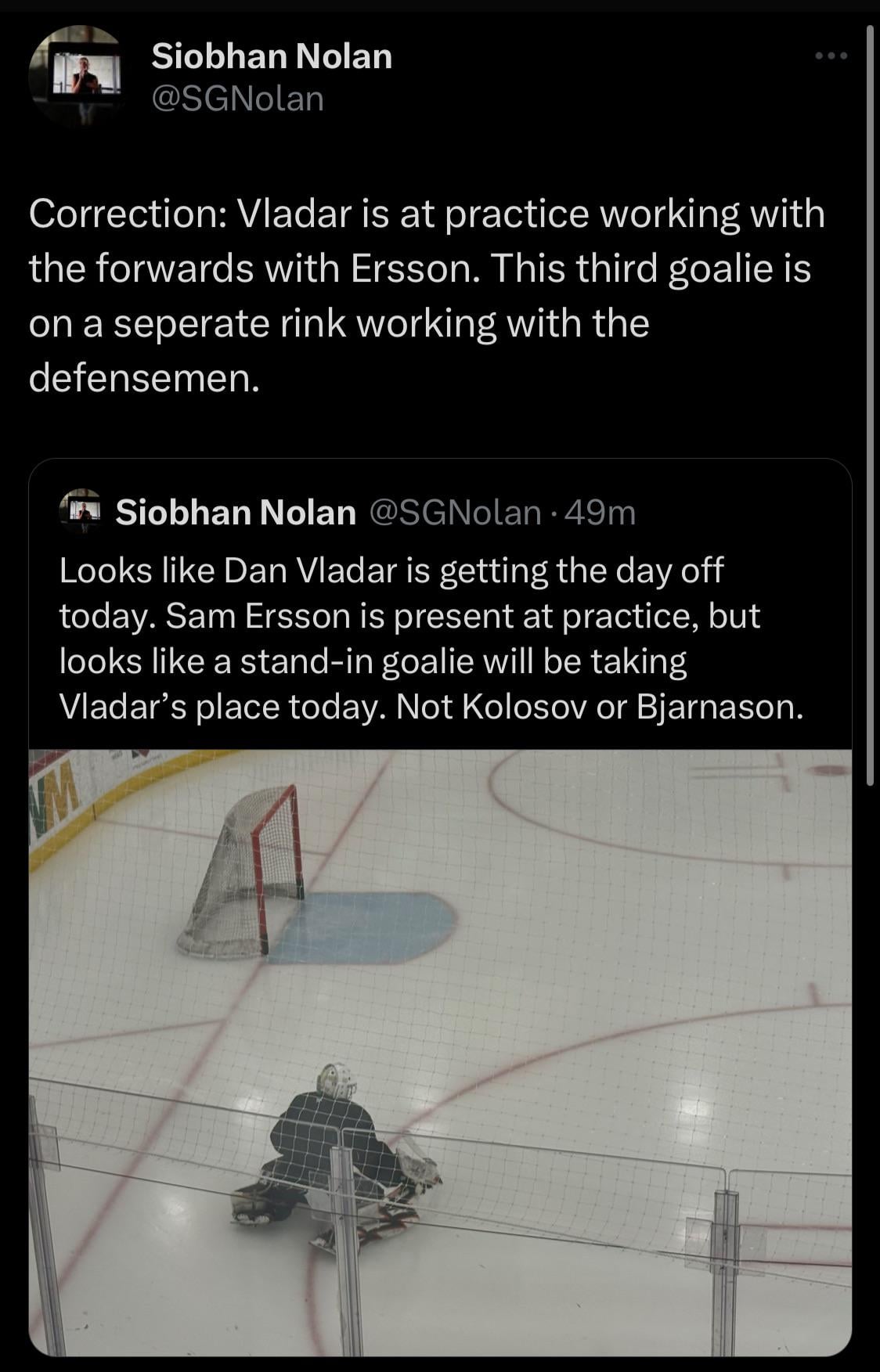Screen dimensions: 880x1372
Task: Open the tweet's three-dot overflow menu
Action: (831, 56)
